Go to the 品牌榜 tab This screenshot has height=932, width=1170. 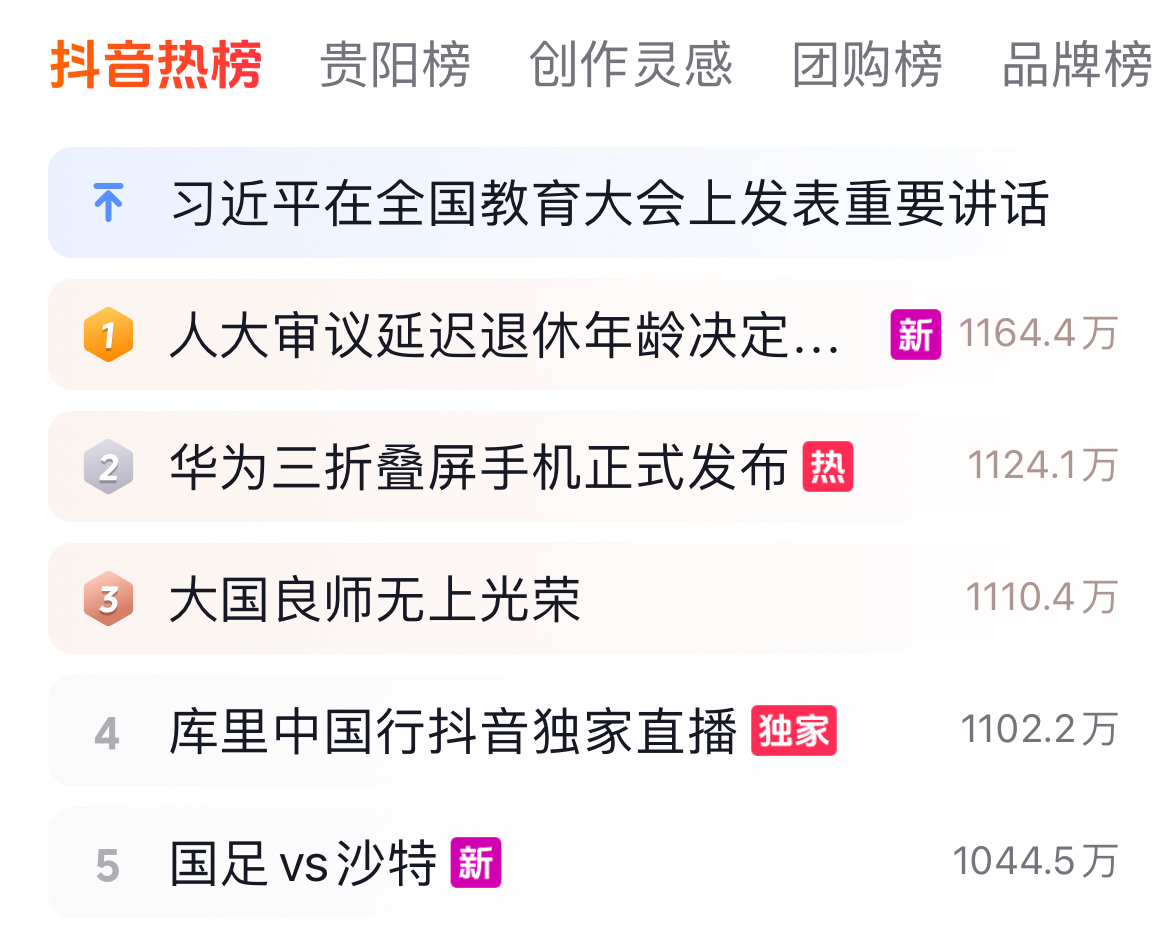tap(1077, 66)
